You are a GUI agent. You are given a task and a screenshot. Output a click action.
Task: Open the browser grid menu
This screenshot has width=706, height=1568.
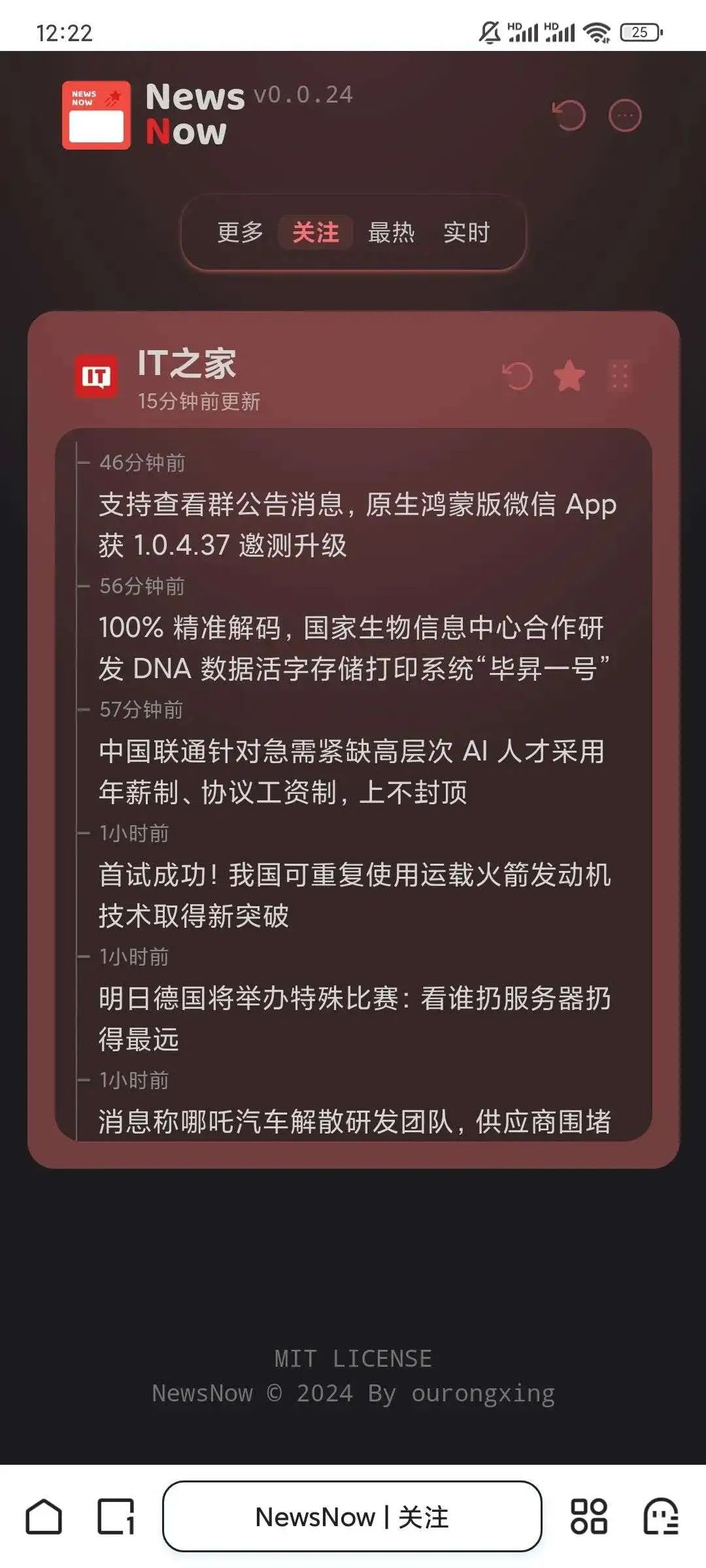[x=588, y=1516]
